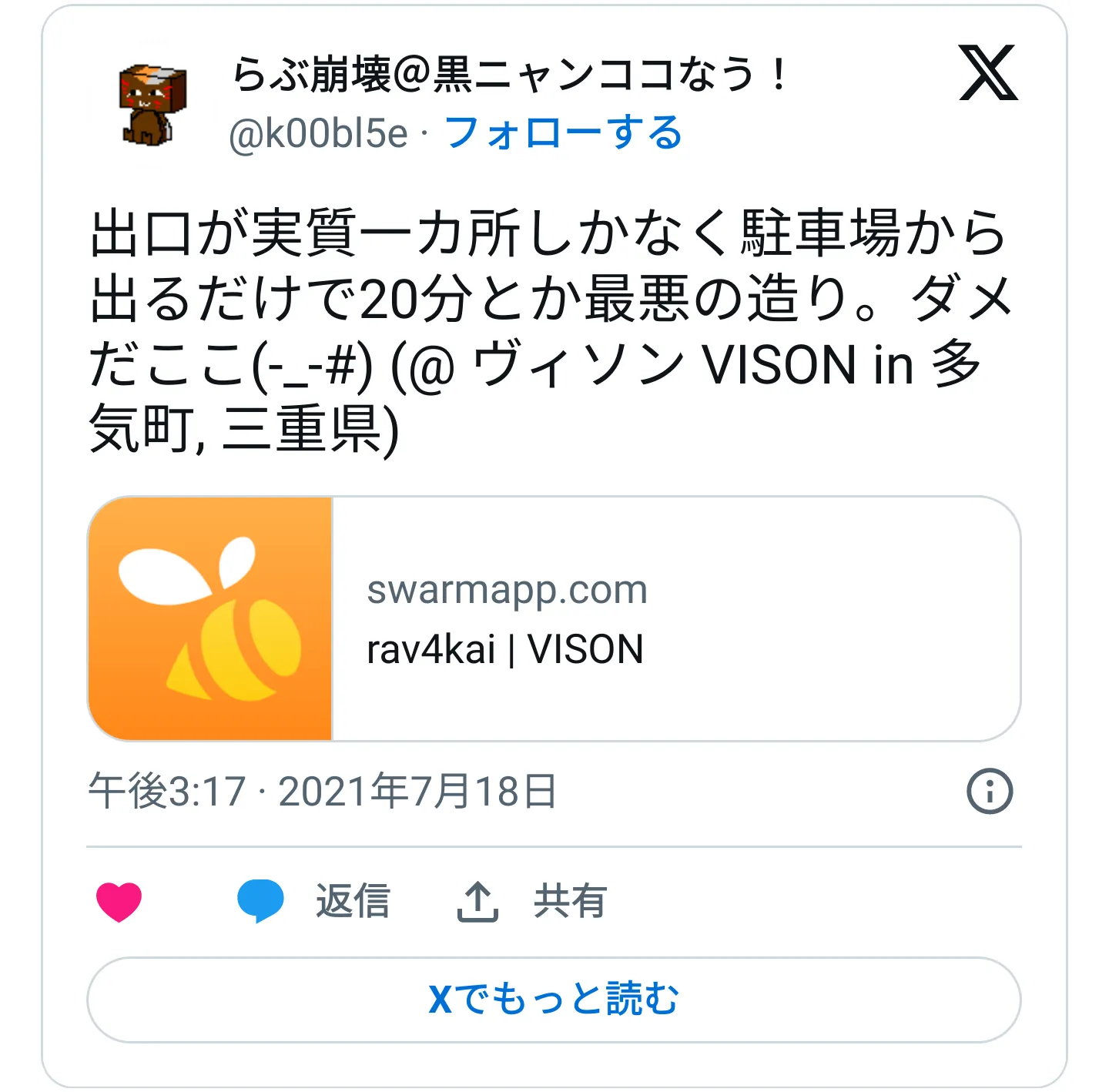1109x1092 pixels.
Task: Open the timestamp 午後3:17 · 2021年7月18日
Action: pyautogui.click(x=322, y=791)
